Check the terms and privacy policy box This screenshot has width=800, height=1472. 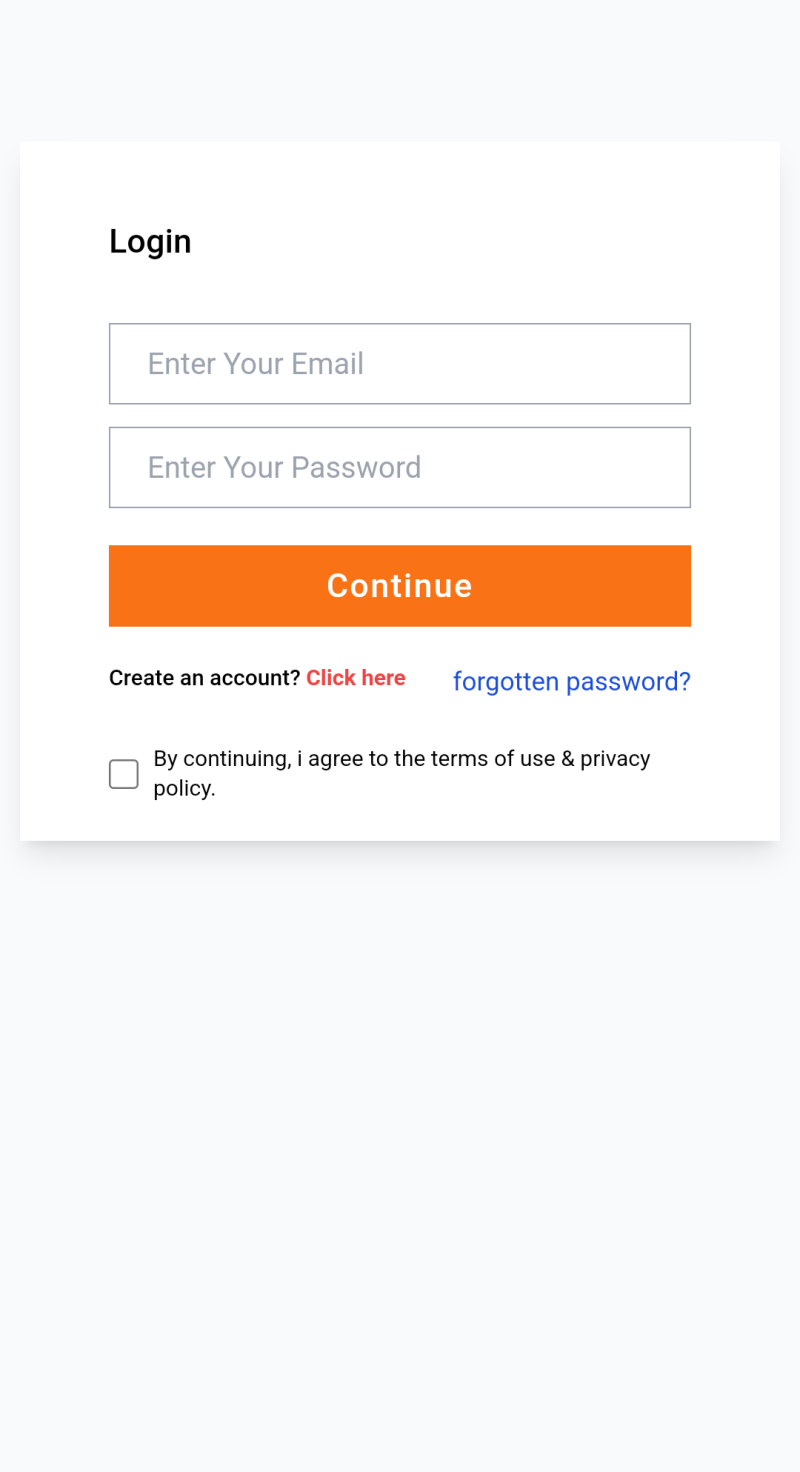pos(124,774)
